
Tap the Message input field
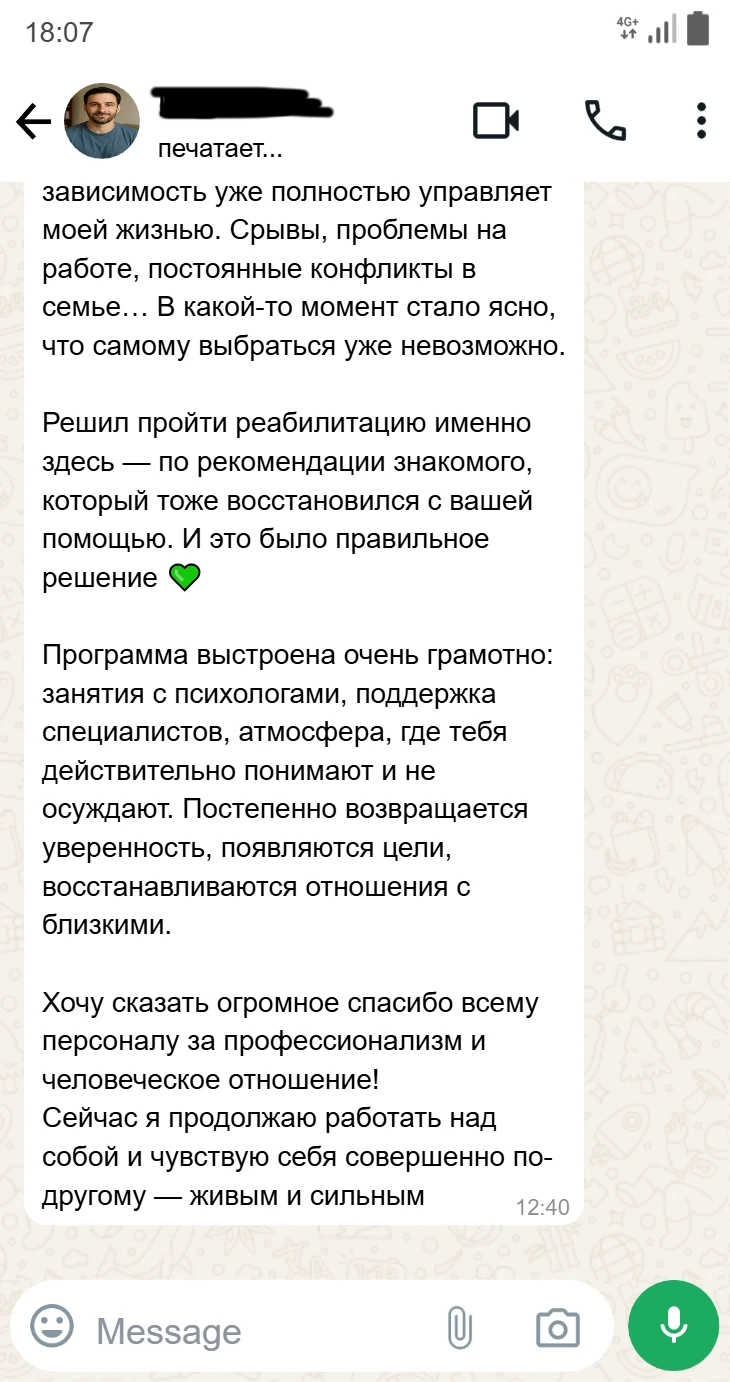pyautogui.click(x=260, y=1330)
